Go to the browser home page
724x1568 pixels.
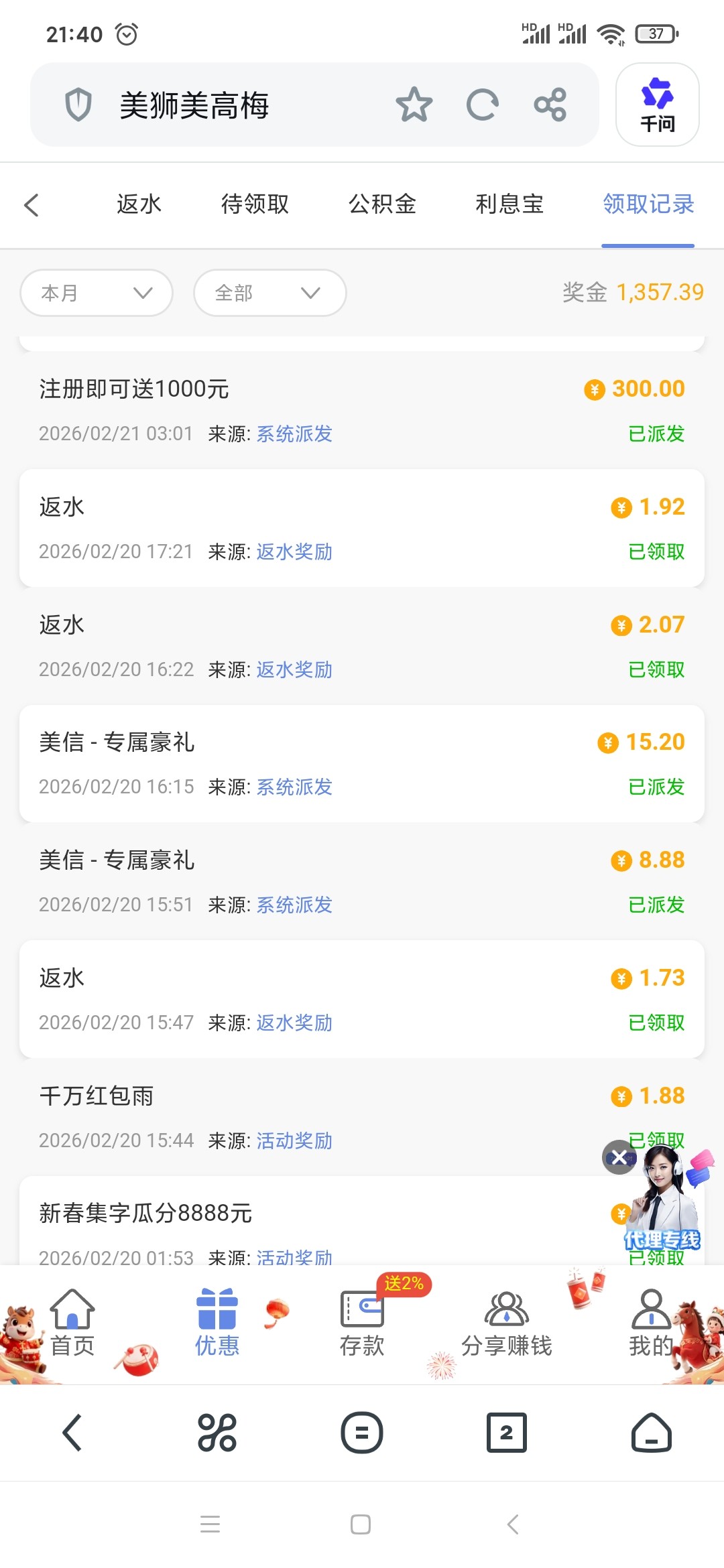pyautogui.click(x=651, y=1433)
